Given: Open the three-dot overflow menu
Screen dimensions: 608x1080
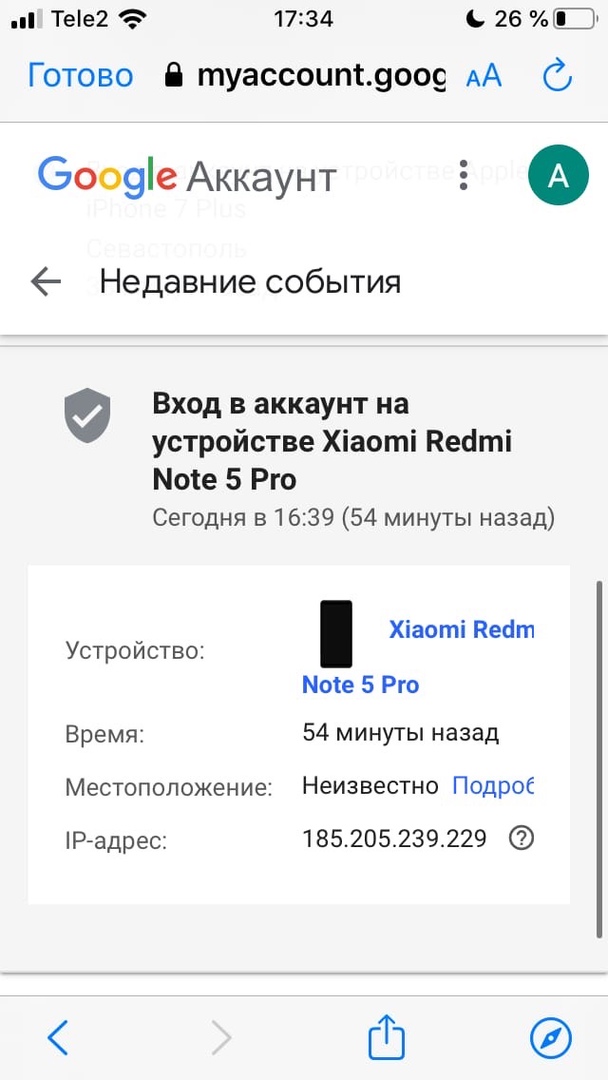Looking at the screenshot, I should point(463,175).
